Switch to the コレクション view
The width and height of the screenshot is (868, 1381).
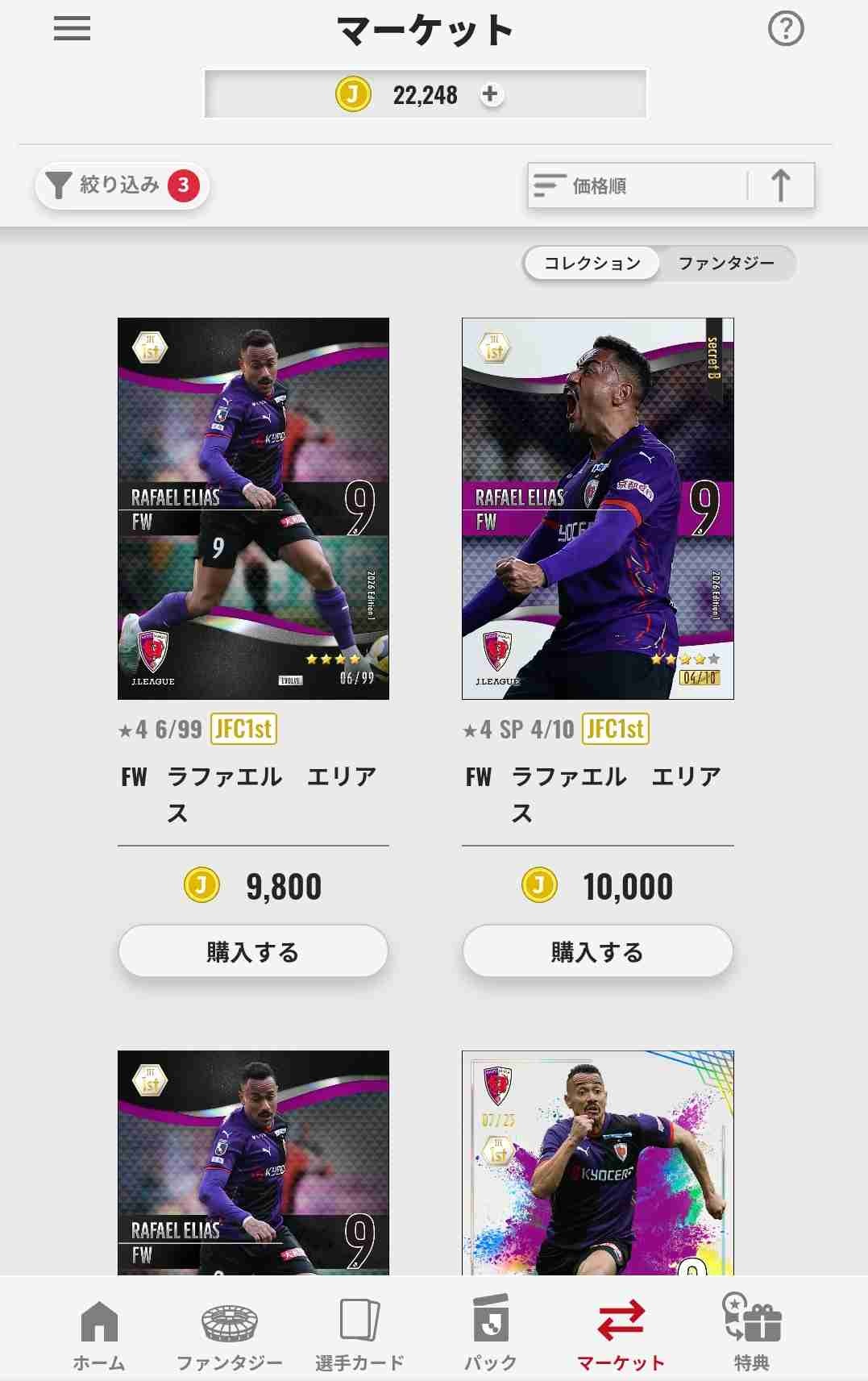click(x=592, y=264)
